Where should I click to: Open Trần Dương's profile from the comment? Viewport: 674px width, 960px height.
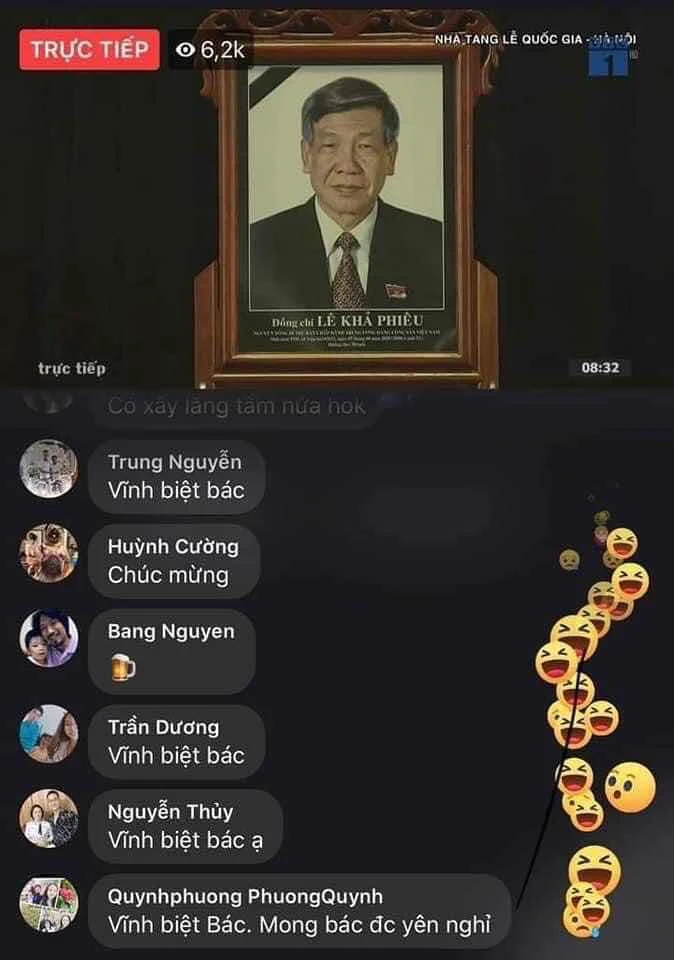point(163,727)
